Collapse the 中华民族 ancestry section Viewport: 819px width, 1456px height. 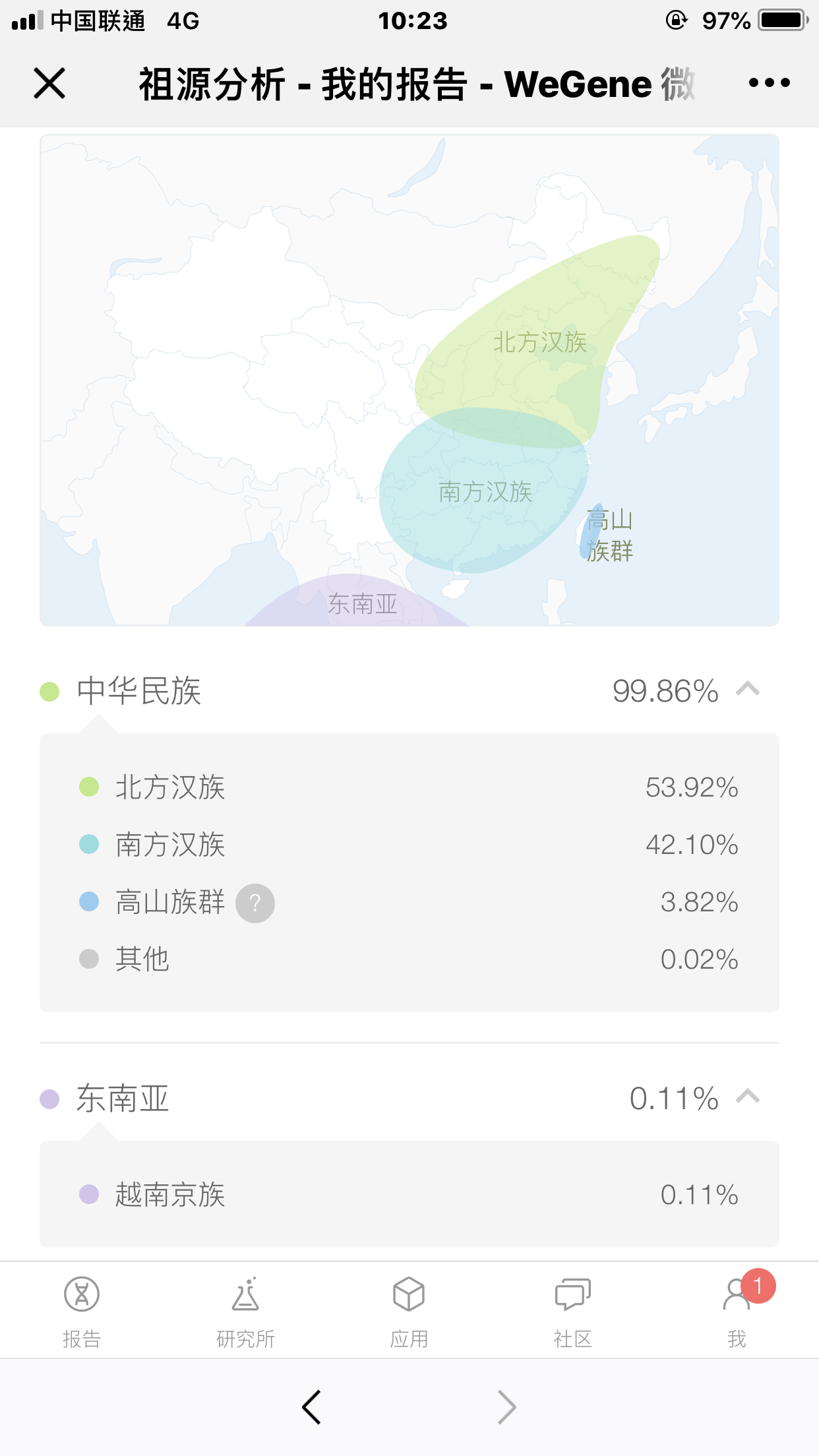(x=748, y=690)
